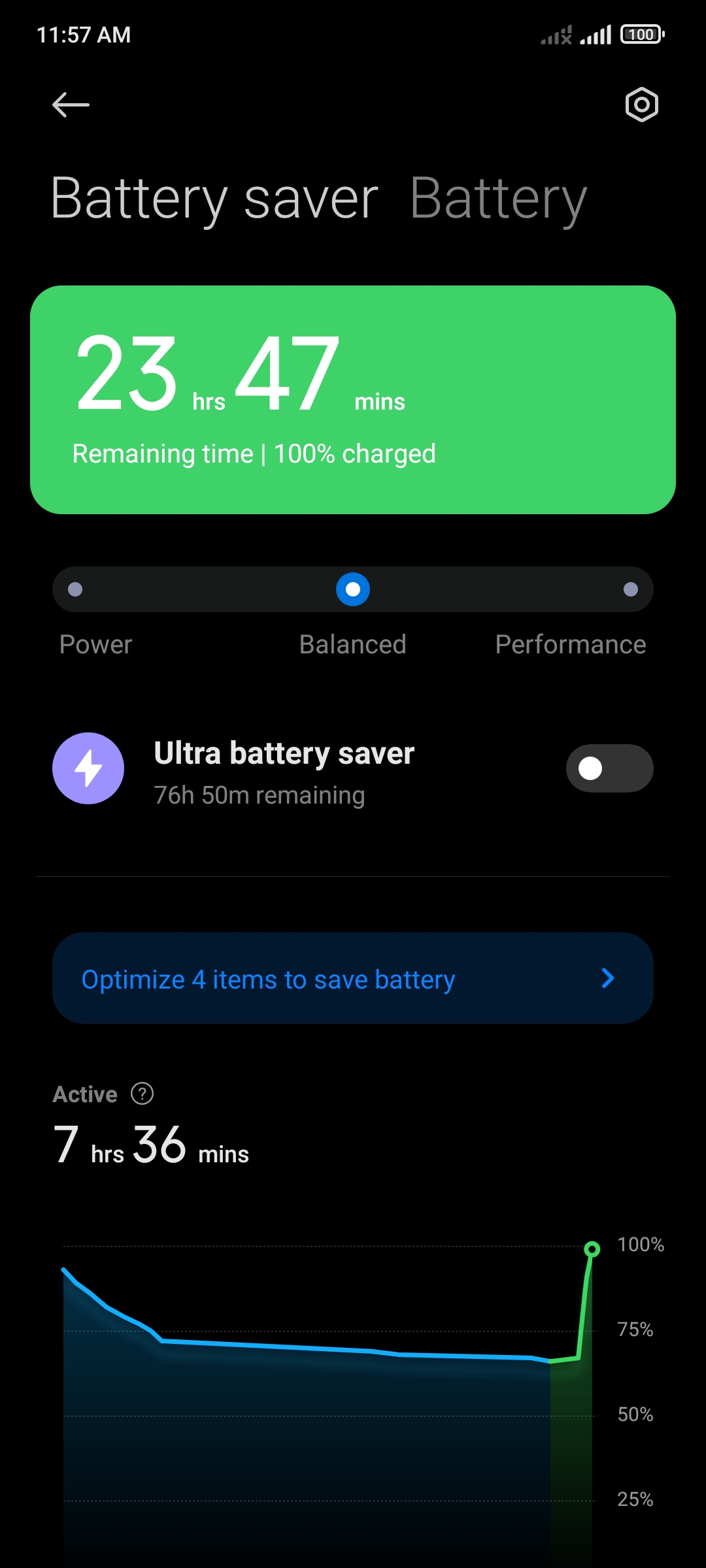Enable Ultra battery saver
706x1568 pixels.
pos(609,768)
